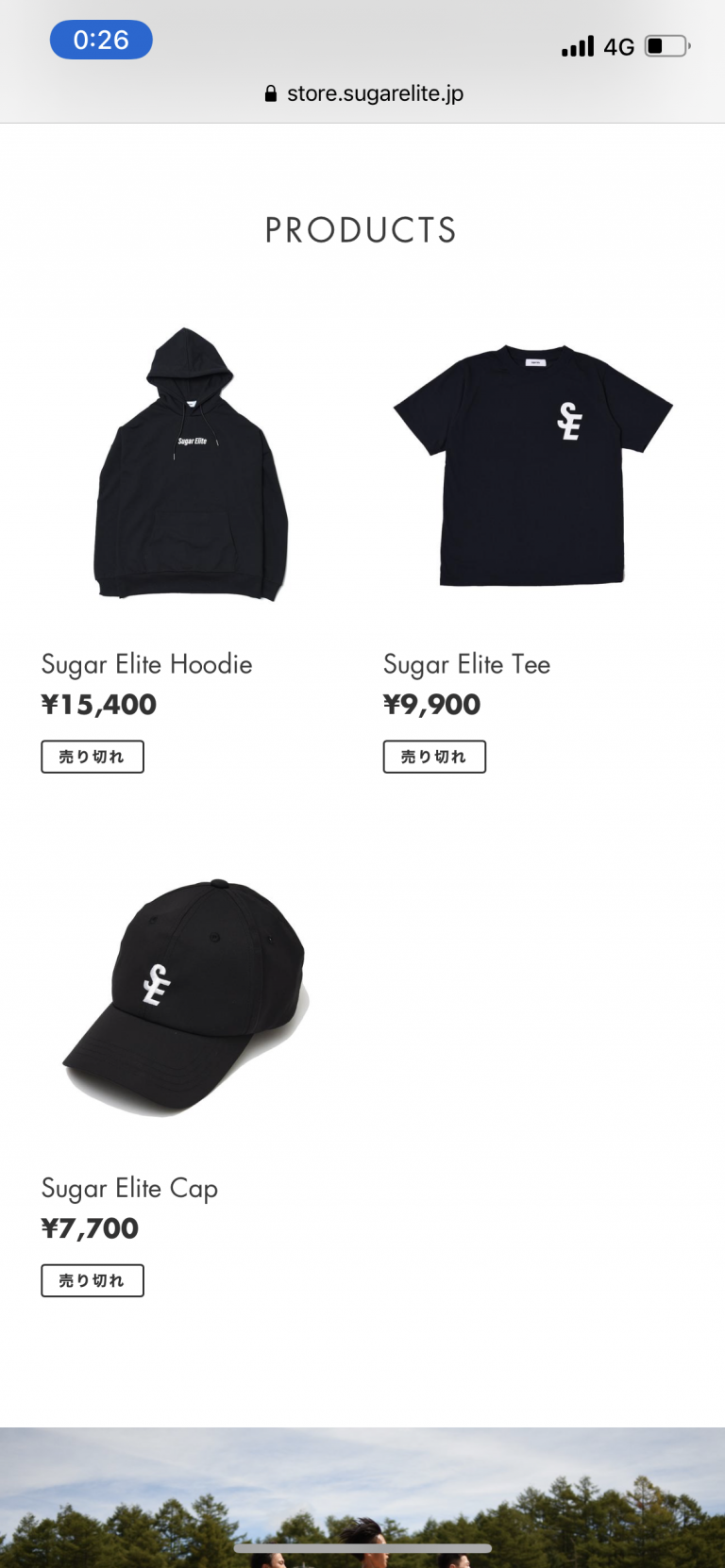This screenshot has height=1568, width=725.
Task: Tap the Sugar Elite Hoodie title link
Action: (x=147, y=664)
